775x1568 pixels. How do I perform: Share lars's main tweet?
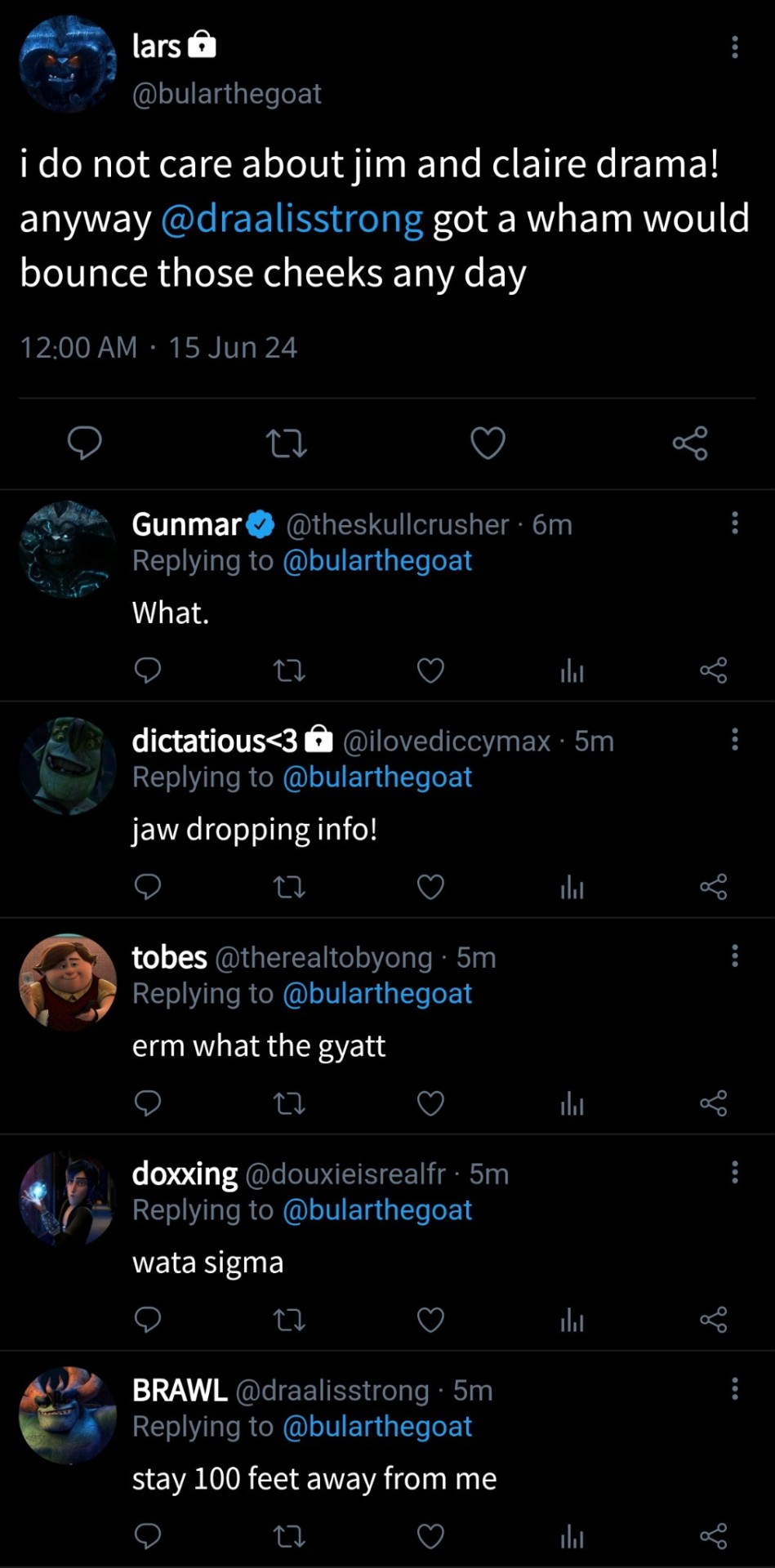point(690,443)
